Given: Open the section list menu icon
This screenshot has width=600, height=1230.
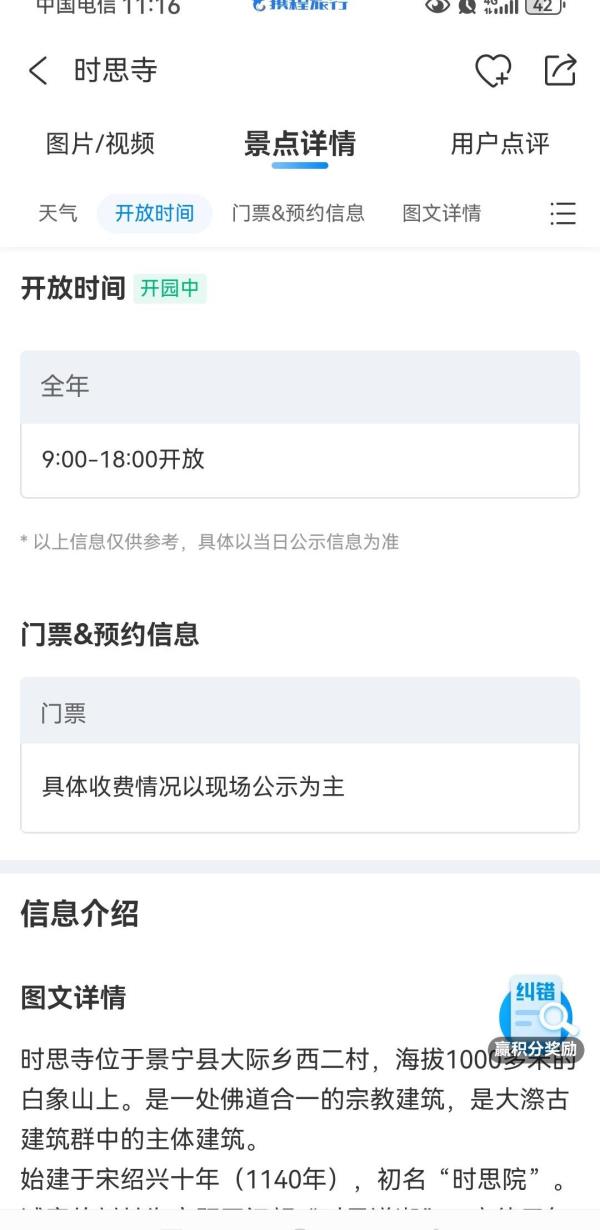Looking at the screenshot, I should pyautogui.click(x=563, y=213).
